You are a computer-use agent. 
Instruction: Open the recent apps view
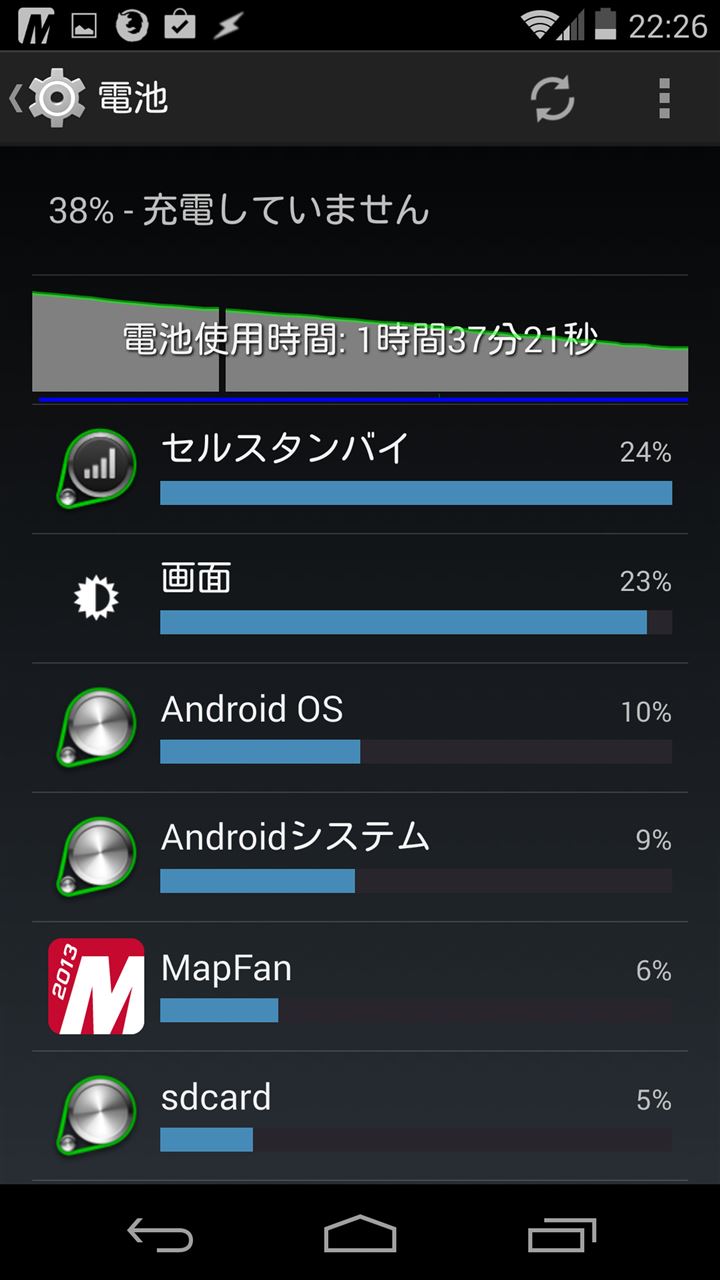(x=560, y=1234)
